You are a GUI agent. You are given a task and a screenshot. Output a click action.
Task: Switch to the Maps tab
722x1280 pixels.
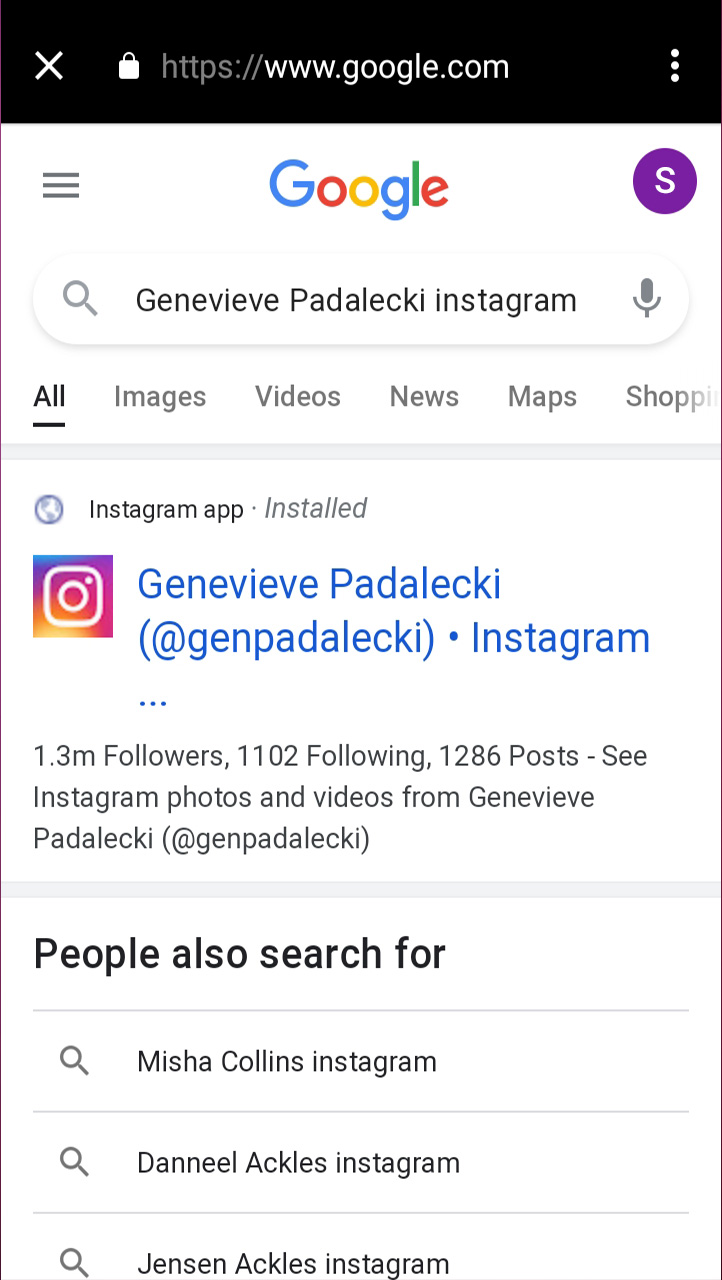(542, 397)
